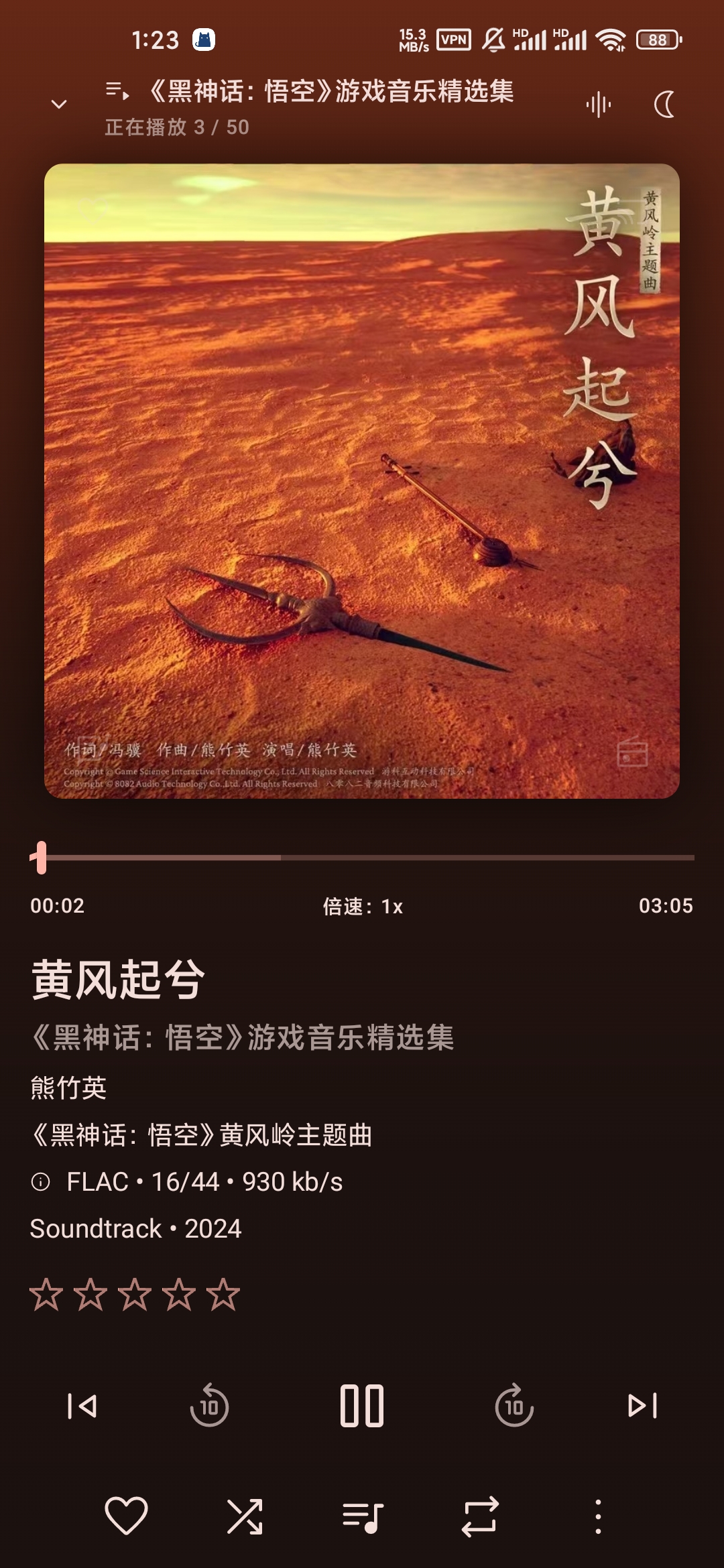Open the equalizer waveform icon
Image resolution: width=724 pixels, height=1568 pixels.
[x=598, y=105]
